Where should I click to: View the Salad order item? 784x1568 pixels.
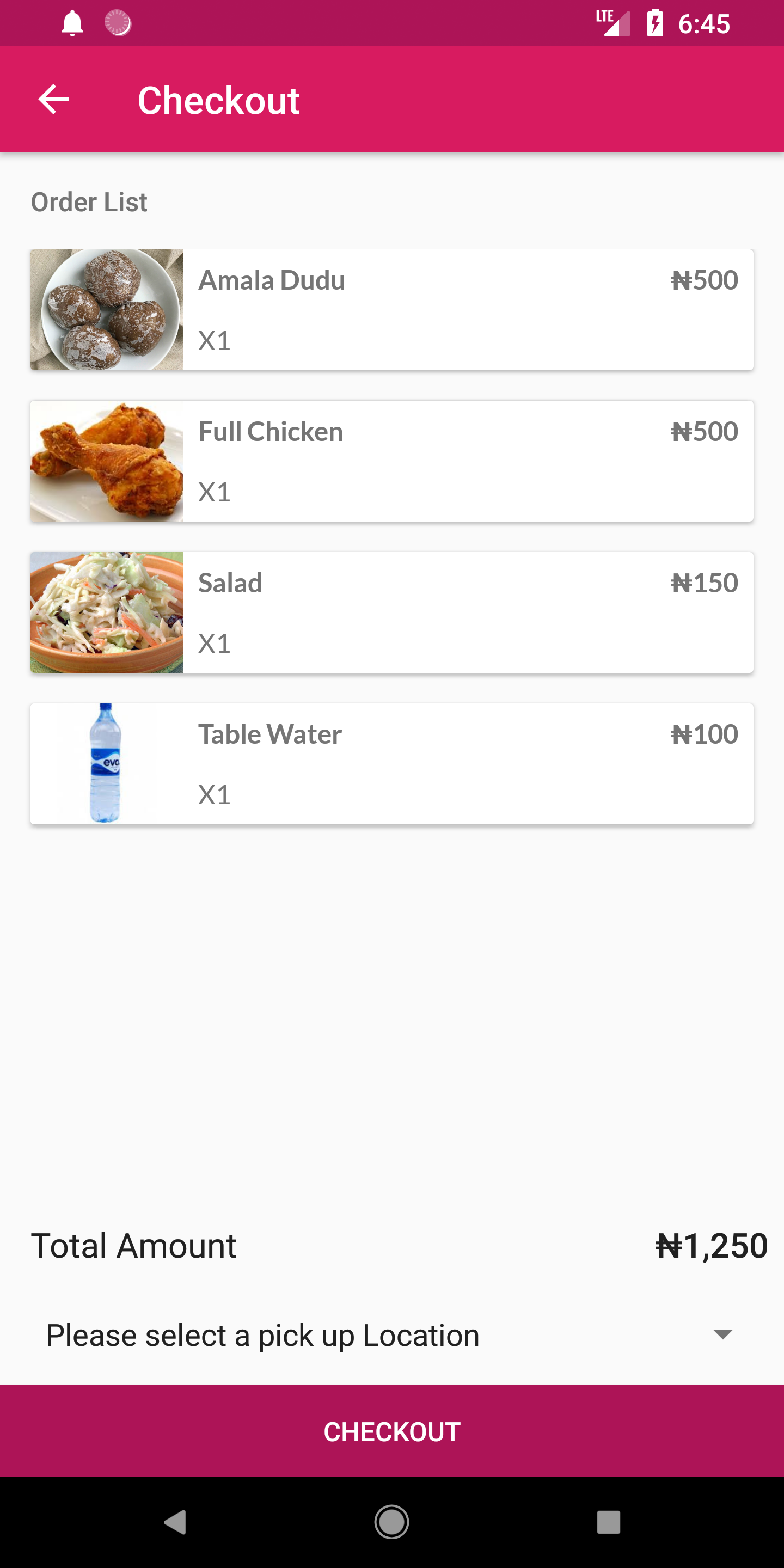tap(391, 612)
